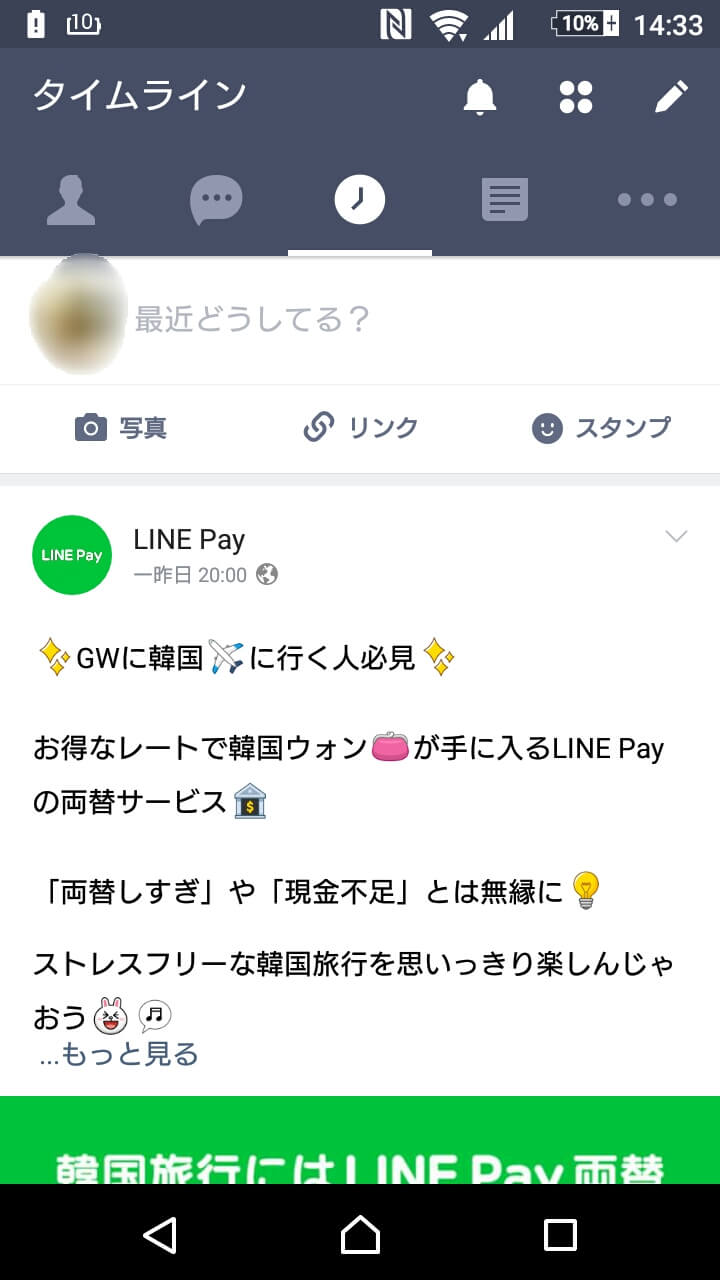Image resolution: width=720 pixels, height=1280 pixels.
Task: Tap the 最近どうしてる？ post field
Action: [400, 319]
